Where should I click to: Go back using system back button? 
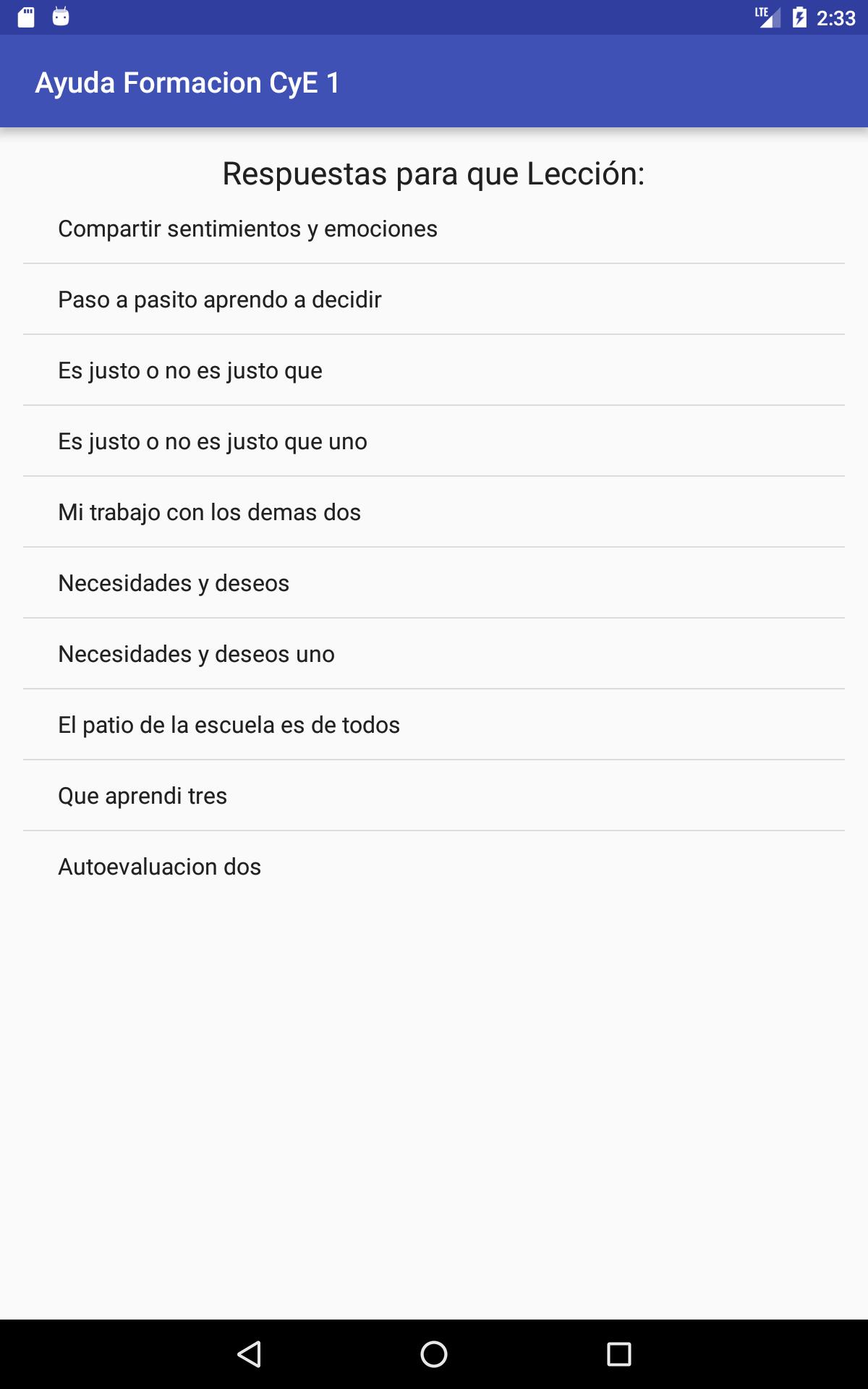tap(249, 1354)
